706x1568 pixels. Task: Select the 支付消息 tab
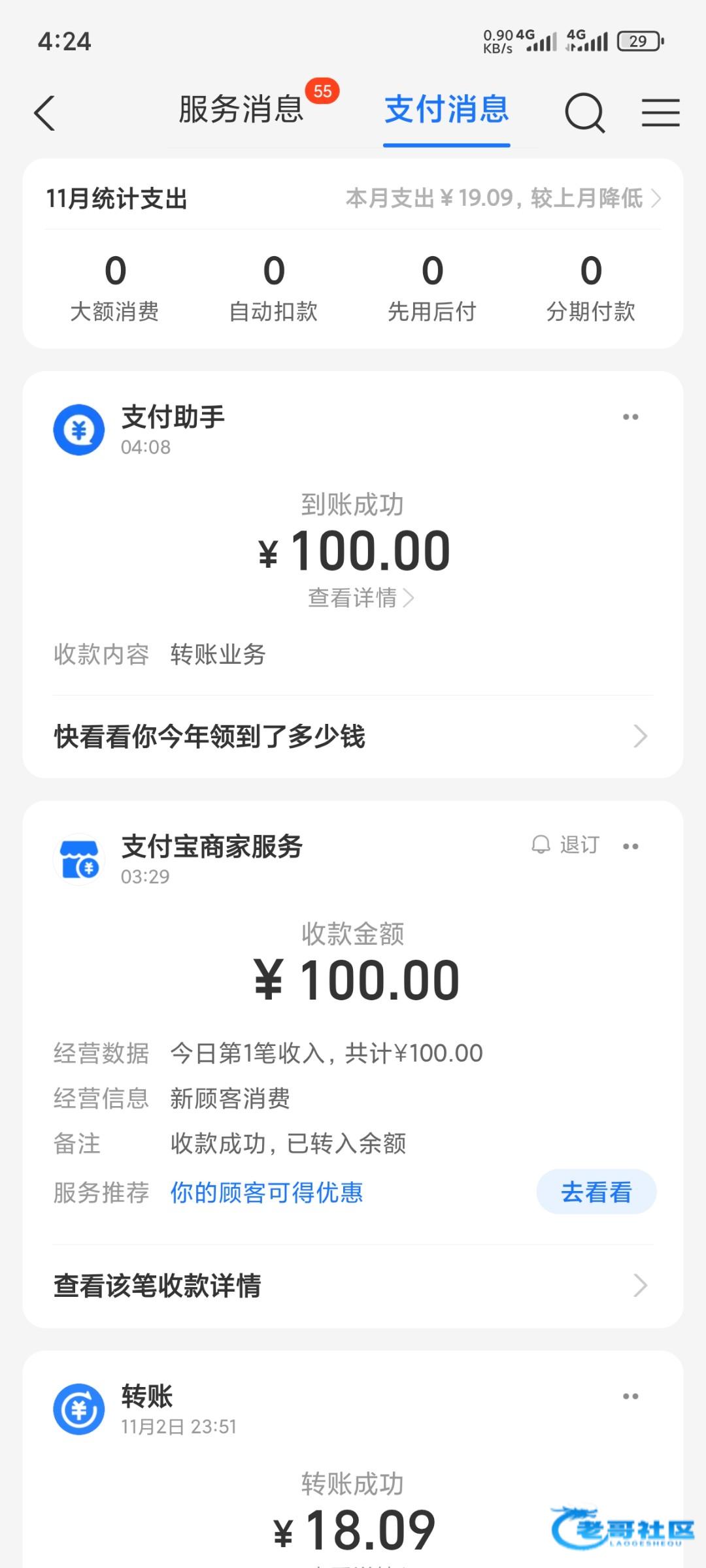click(x=446, y=109)
